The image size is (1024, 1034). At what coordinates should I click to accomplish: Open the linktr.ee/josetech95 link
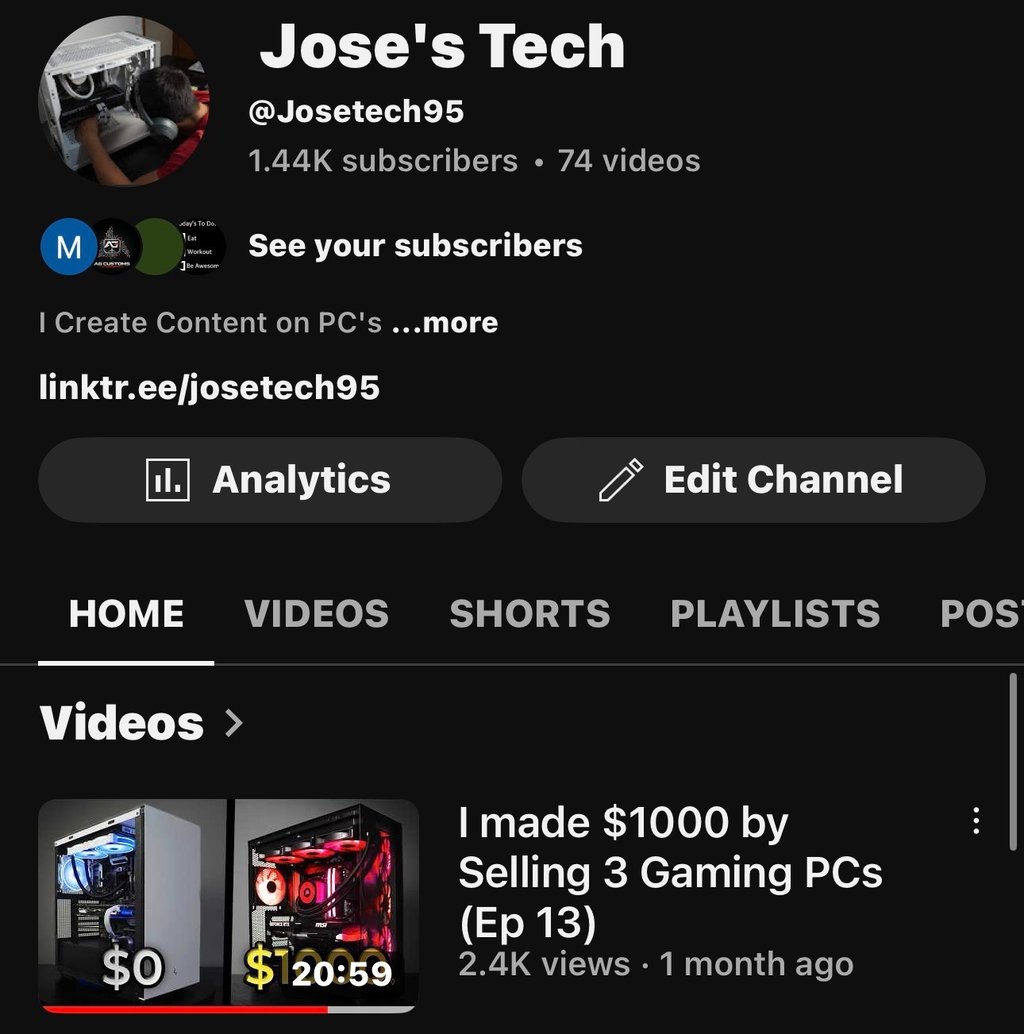click(x=209, y=387)
